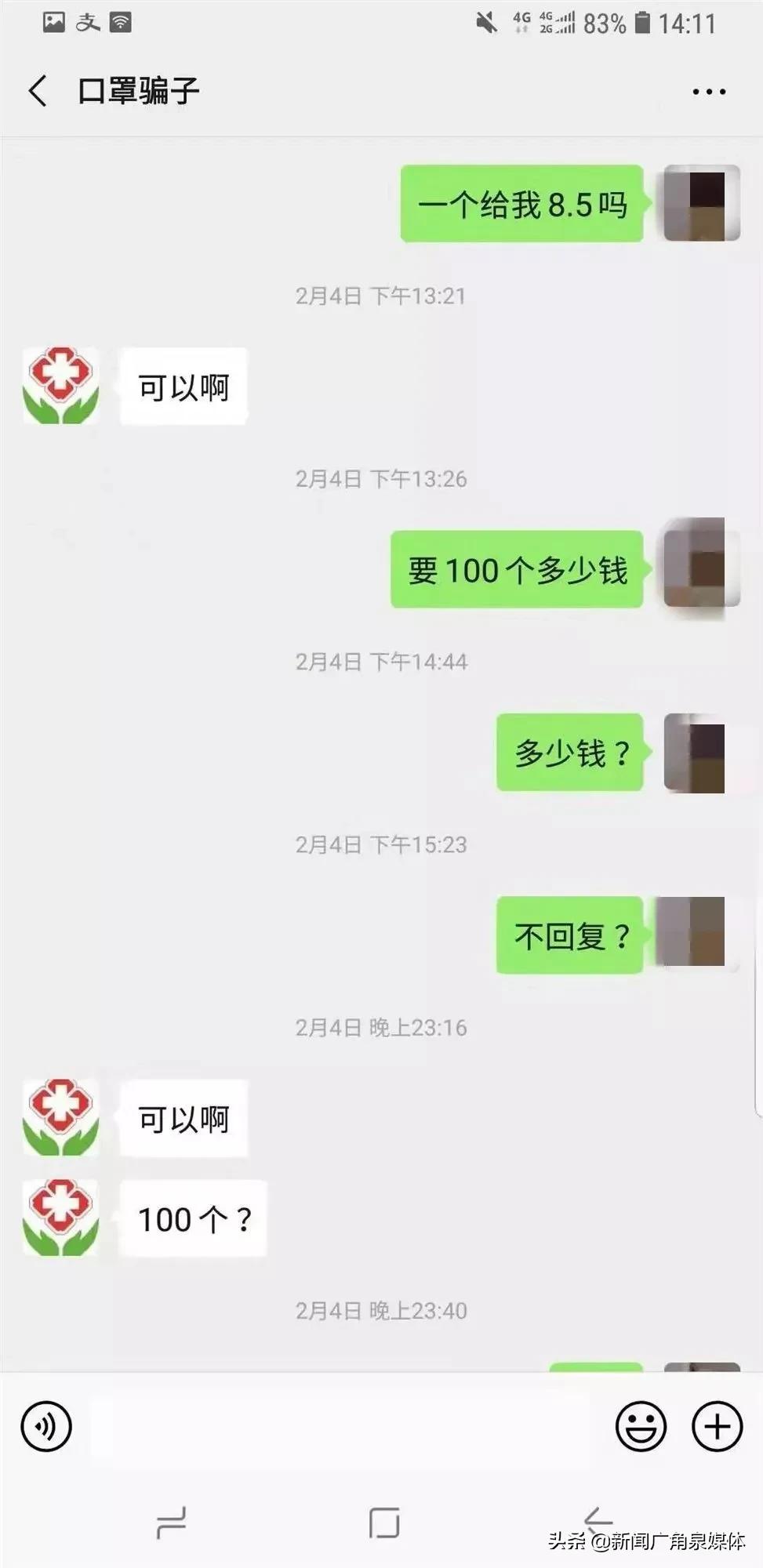This screenshot has width=763, height=1568.
Task: Open the chat's more options menu
Action: coord(710,90)
